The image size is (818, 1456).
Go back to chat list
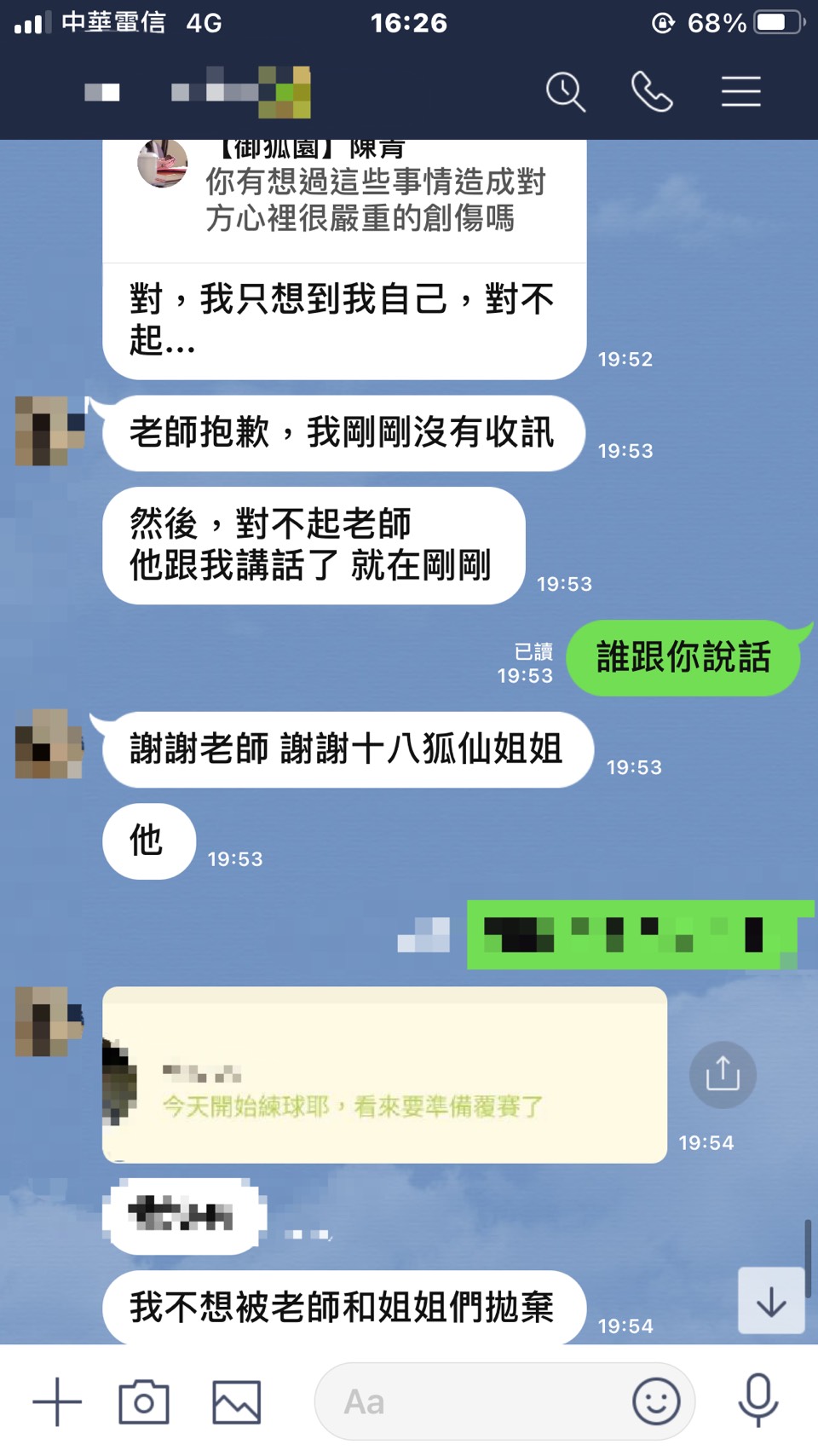(x=101, y=92)
